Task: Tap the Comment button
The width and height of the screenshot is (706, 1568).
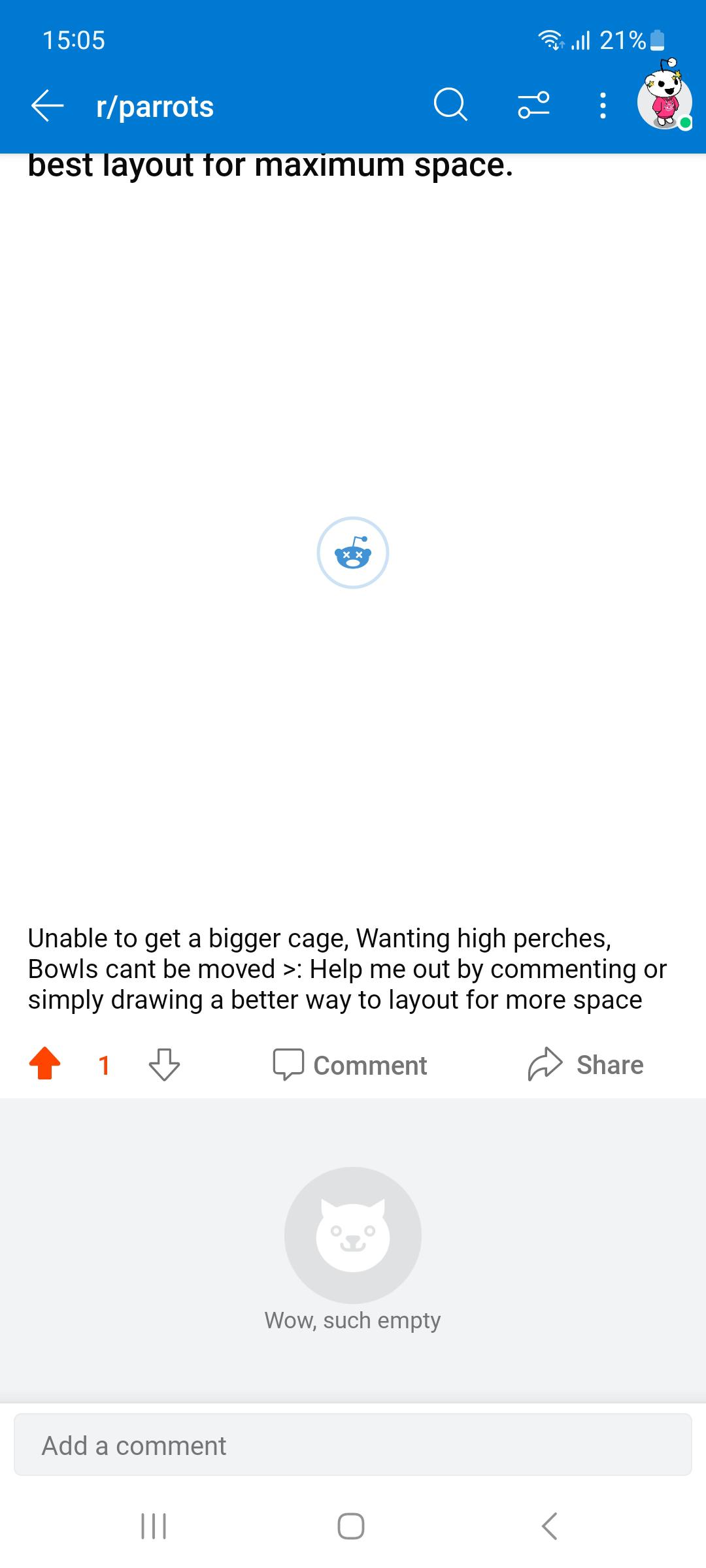Action: (x=350, y=1065)
